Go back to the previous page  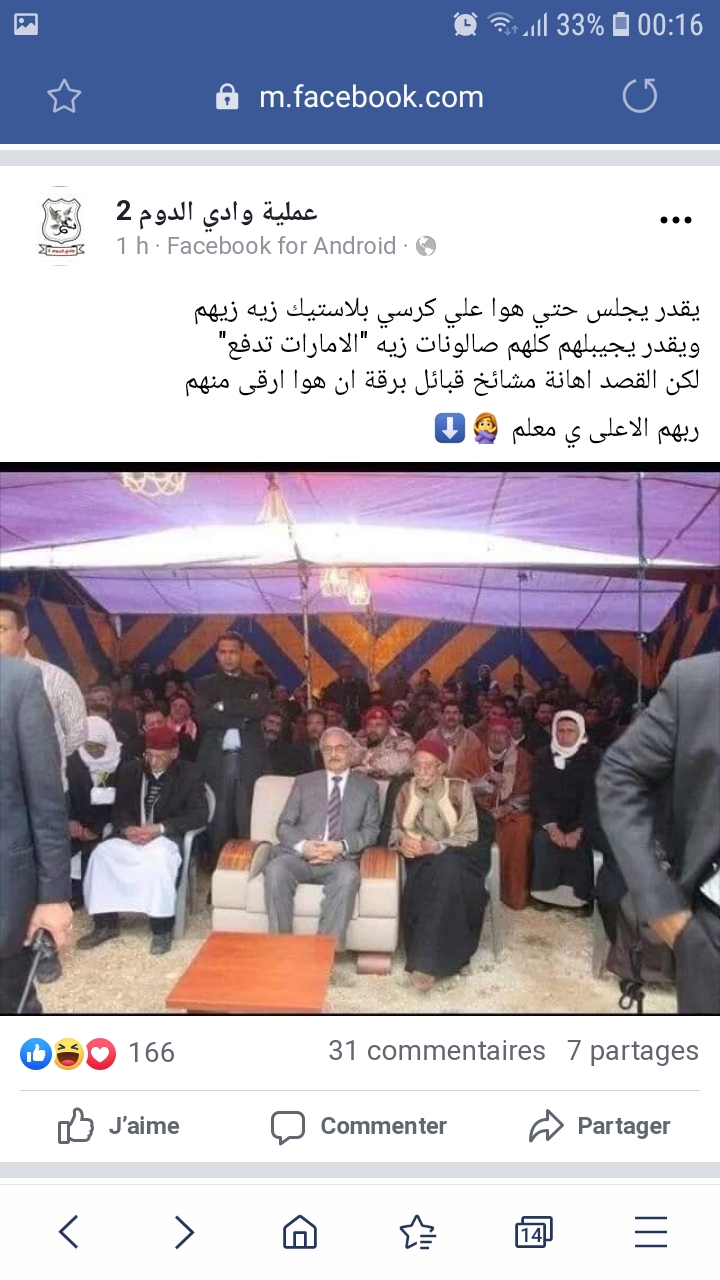pos(68,1233)
